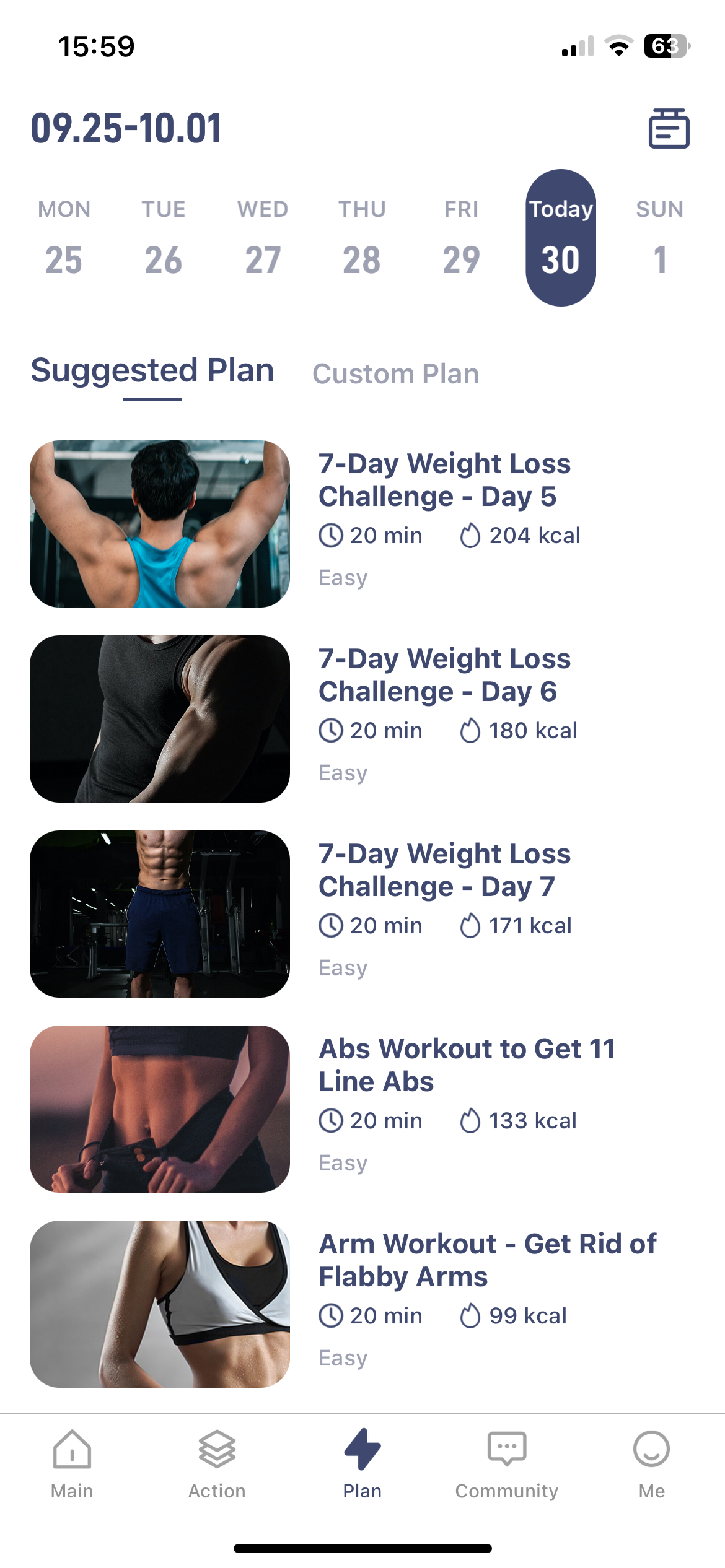
Task: Select Friday 29 in the week strip
Action: click(x=461, y=238)
